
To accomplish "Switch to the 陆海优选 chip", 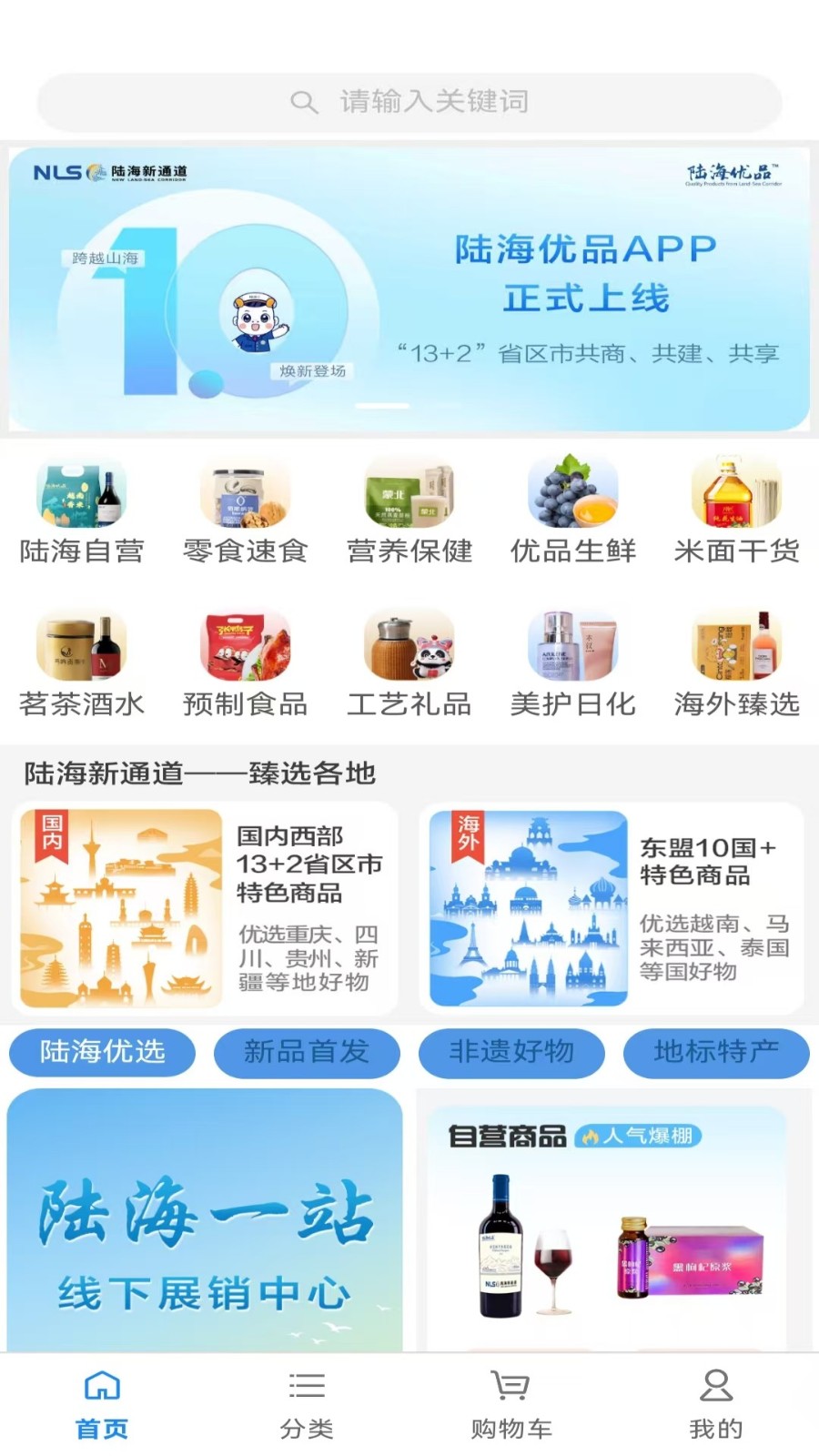I will 102,1053.
